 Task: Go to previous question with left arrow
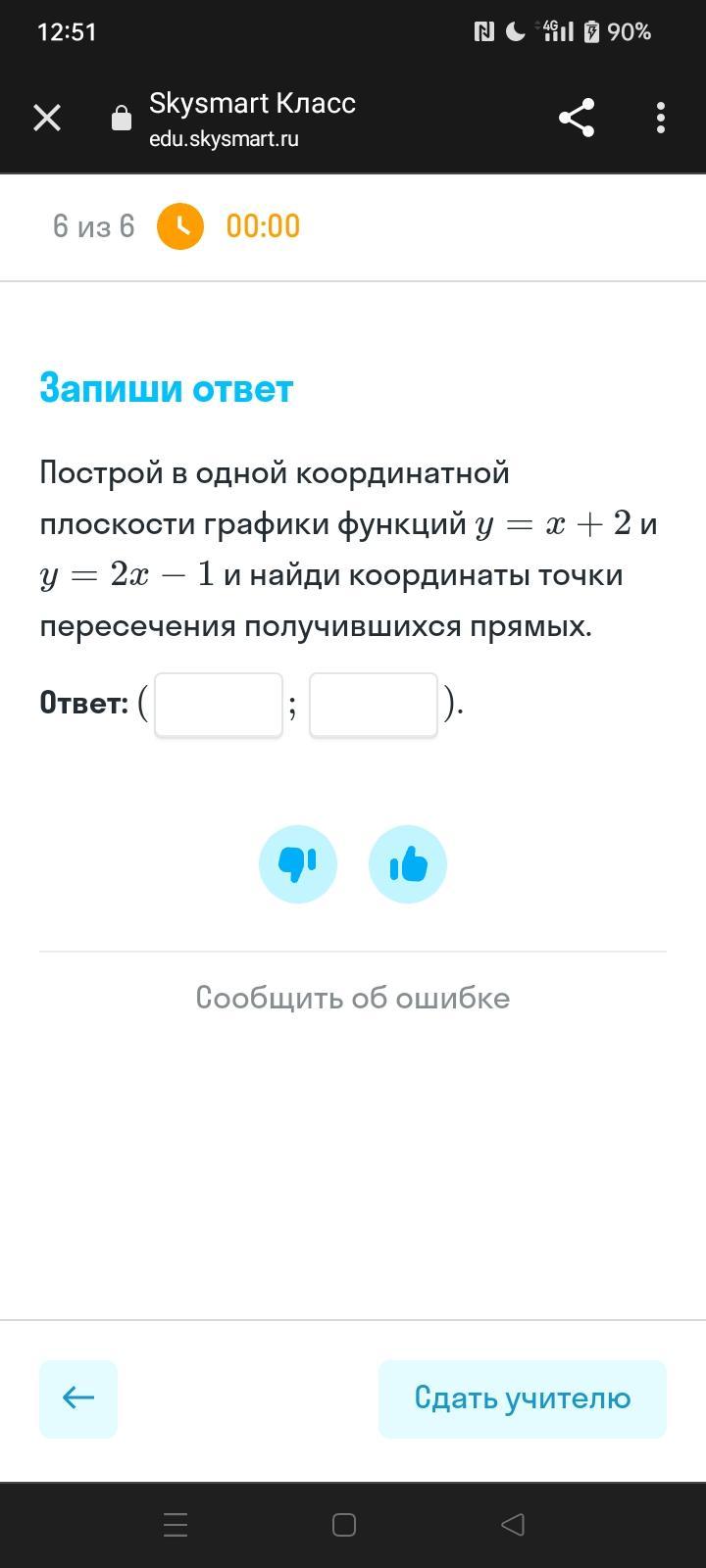click(x=78, y=1398)
